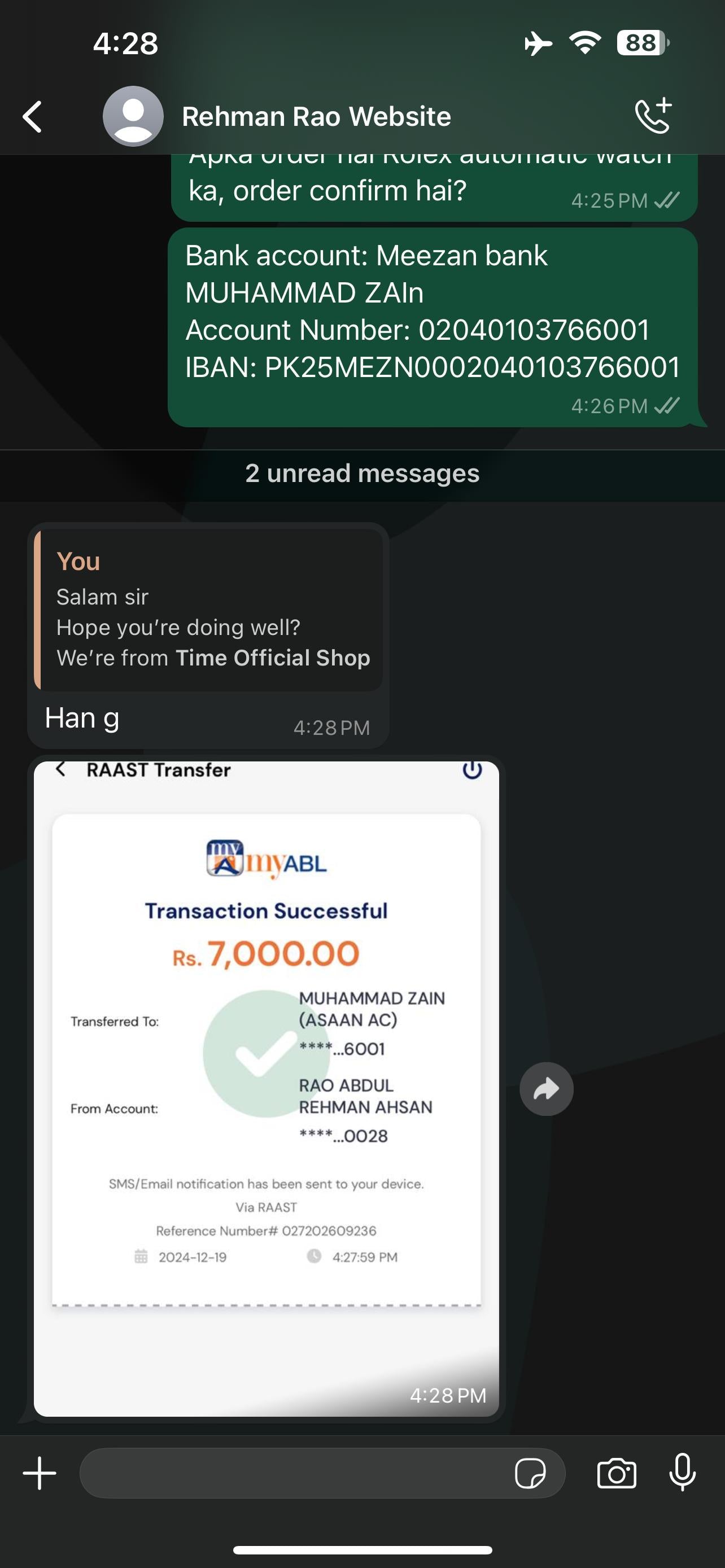Focus the message text field
The height and width of the screenshot is (1568, 725).
pyautogui.click(x=292, y=1473)
